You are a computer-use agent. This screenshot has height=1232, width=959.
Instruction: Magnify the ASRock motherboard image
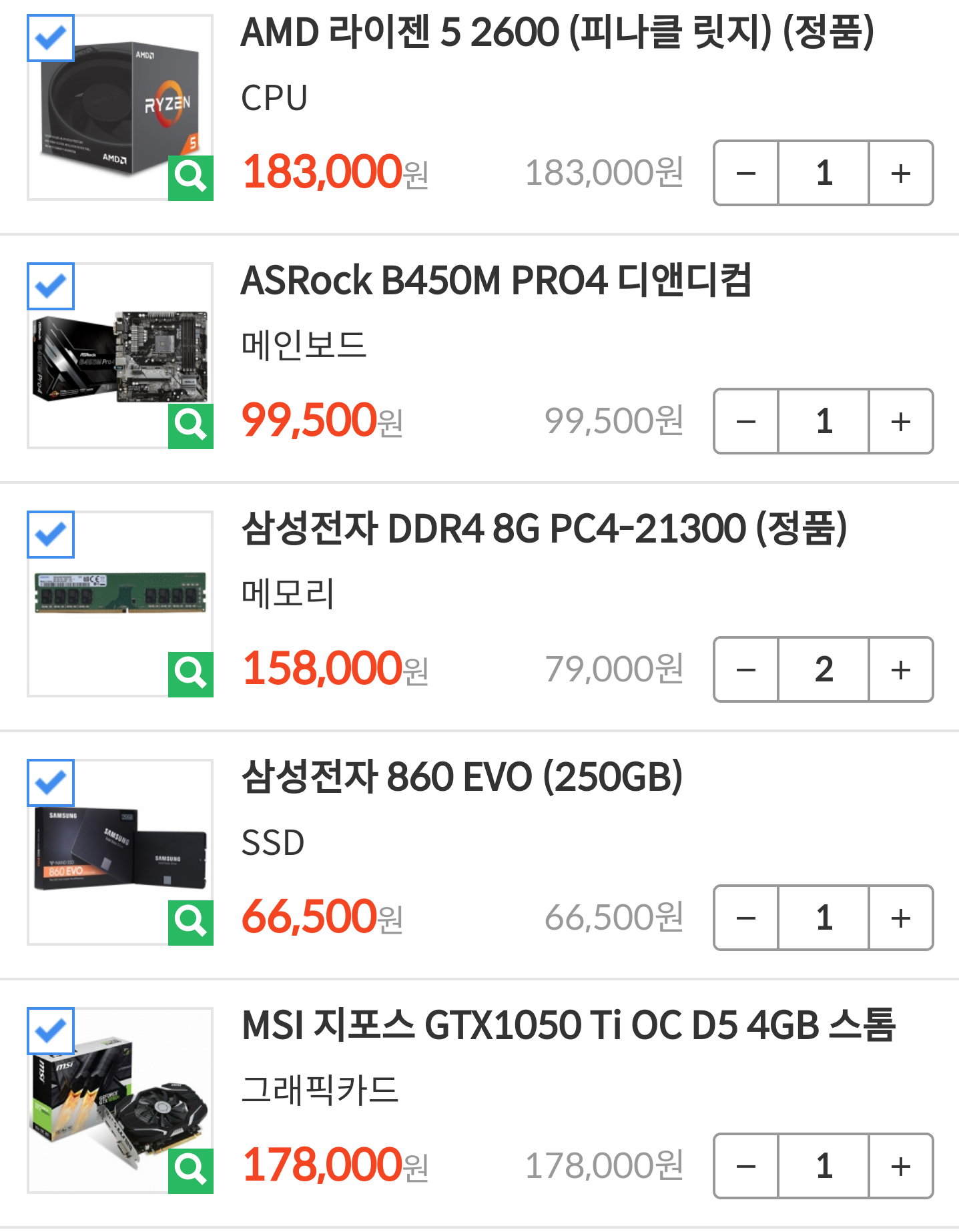pyautogui.click(x=191, y=426)
